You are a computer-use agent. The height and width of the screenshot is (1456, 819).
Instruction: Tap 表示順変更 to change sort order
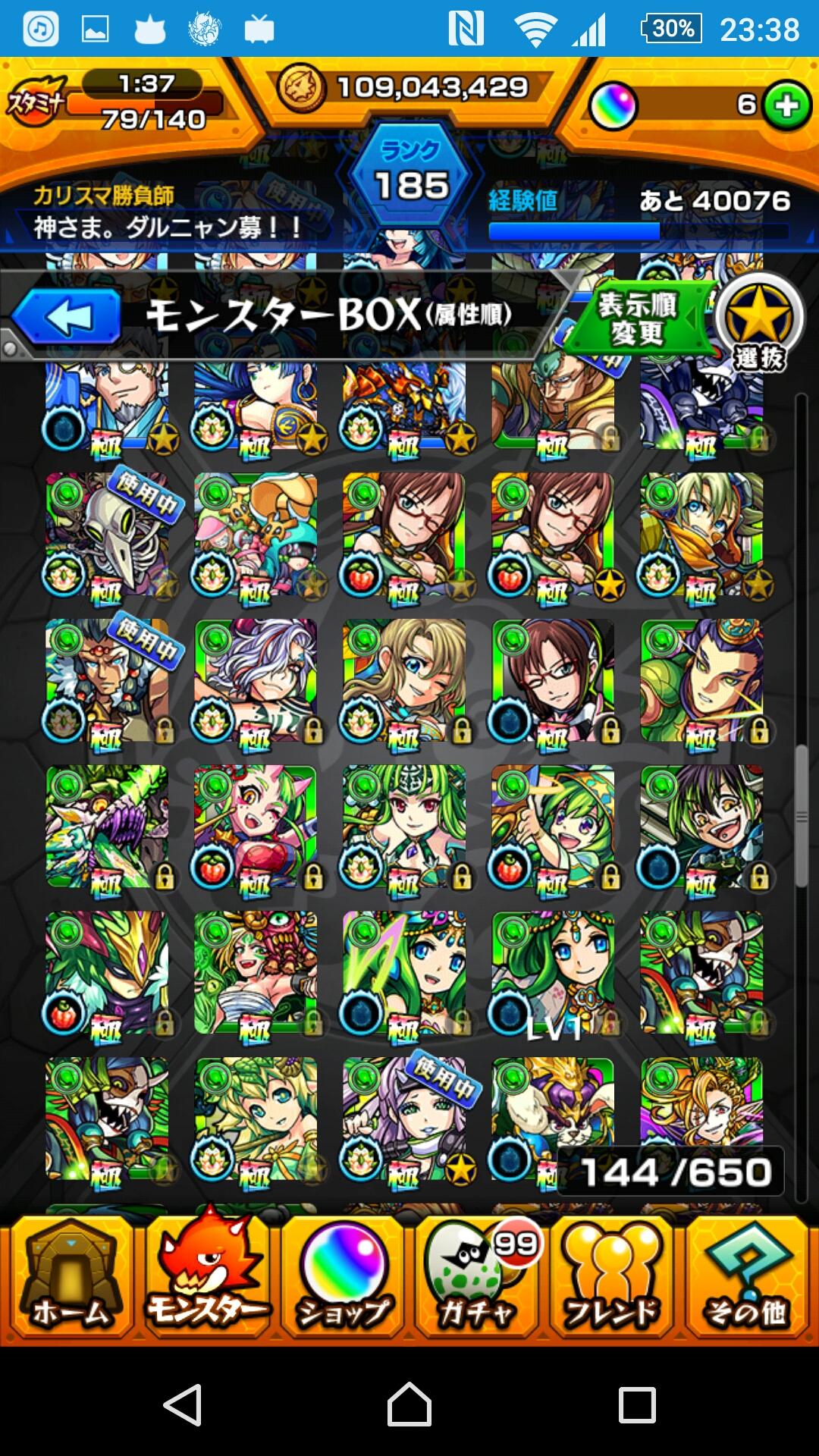tap(638, 319)
